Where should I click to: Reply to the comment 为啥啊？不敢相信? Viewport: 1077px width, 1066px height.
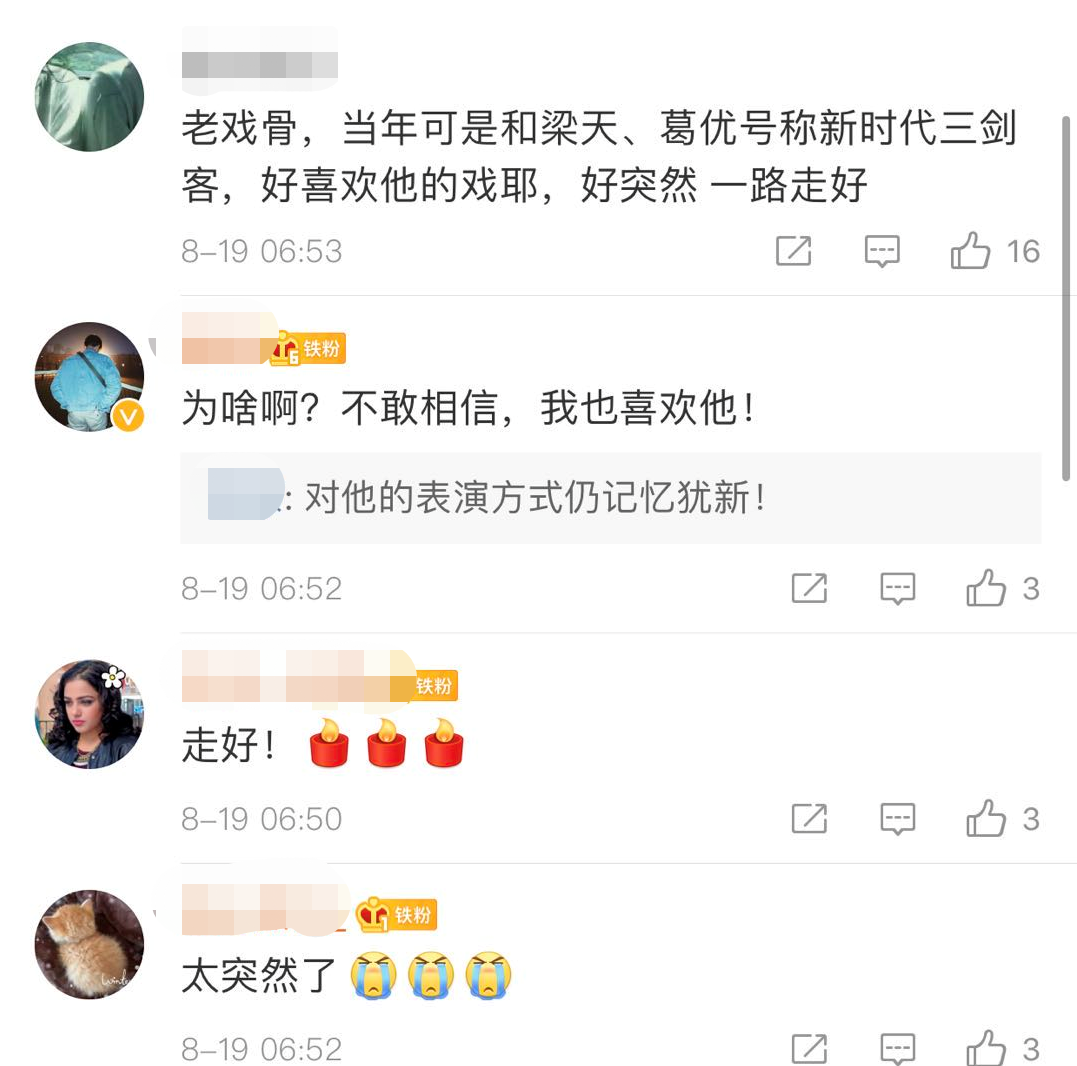point(897,588)
